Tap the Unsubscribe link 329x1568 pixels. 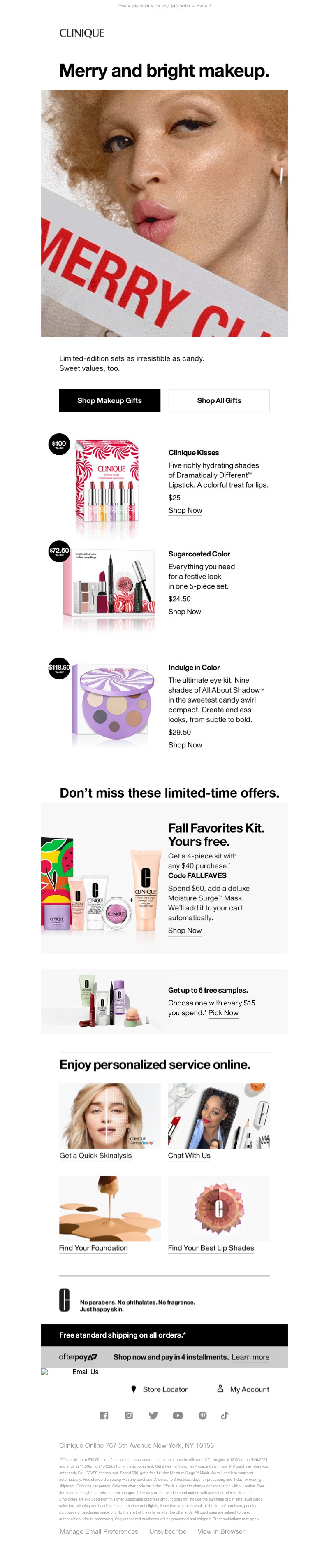pyautogui.click(x=168, y=1531)
